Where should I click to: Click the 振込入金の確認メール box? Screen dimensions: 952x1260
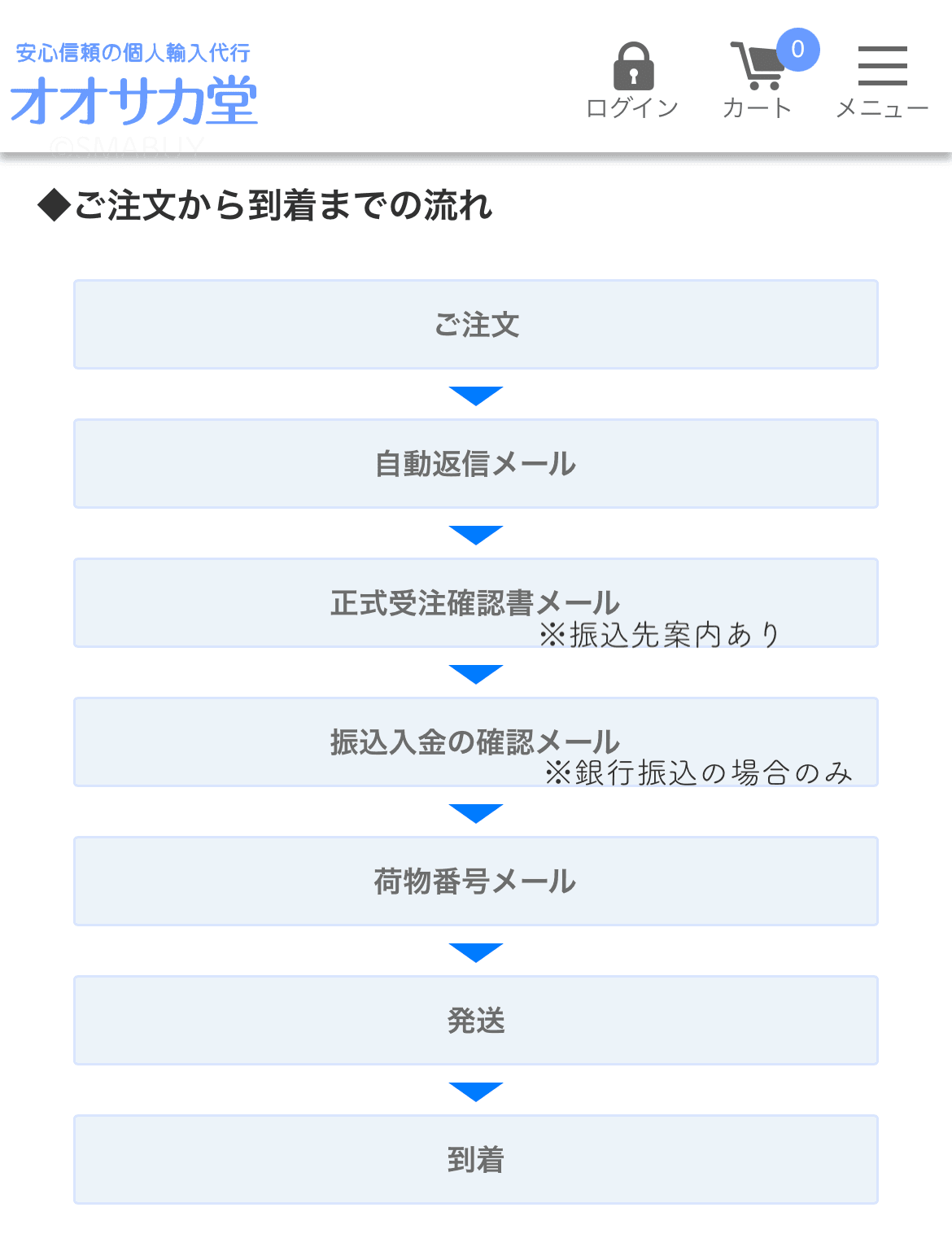475,742
